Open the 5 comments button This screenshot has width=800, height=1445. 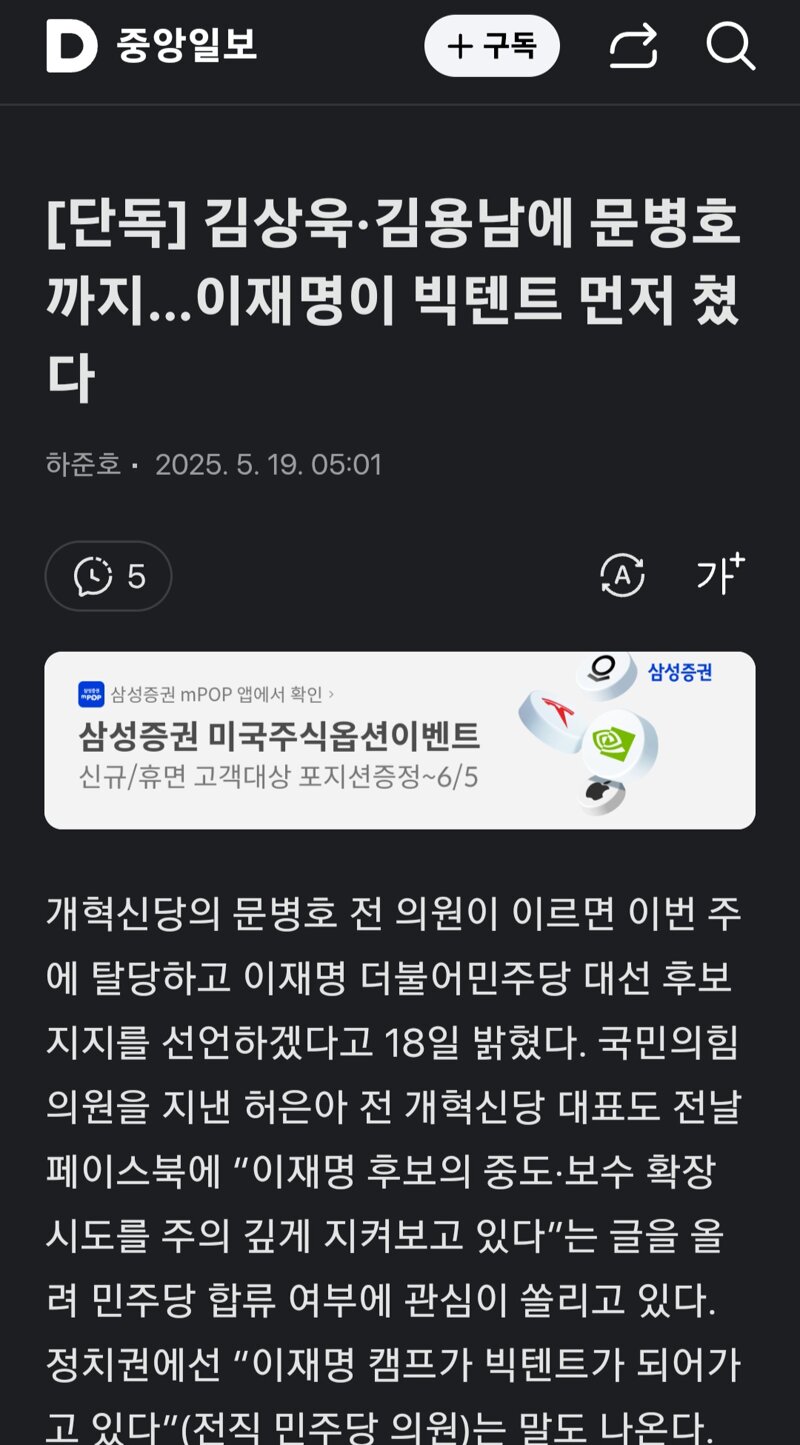coord(108,576)
